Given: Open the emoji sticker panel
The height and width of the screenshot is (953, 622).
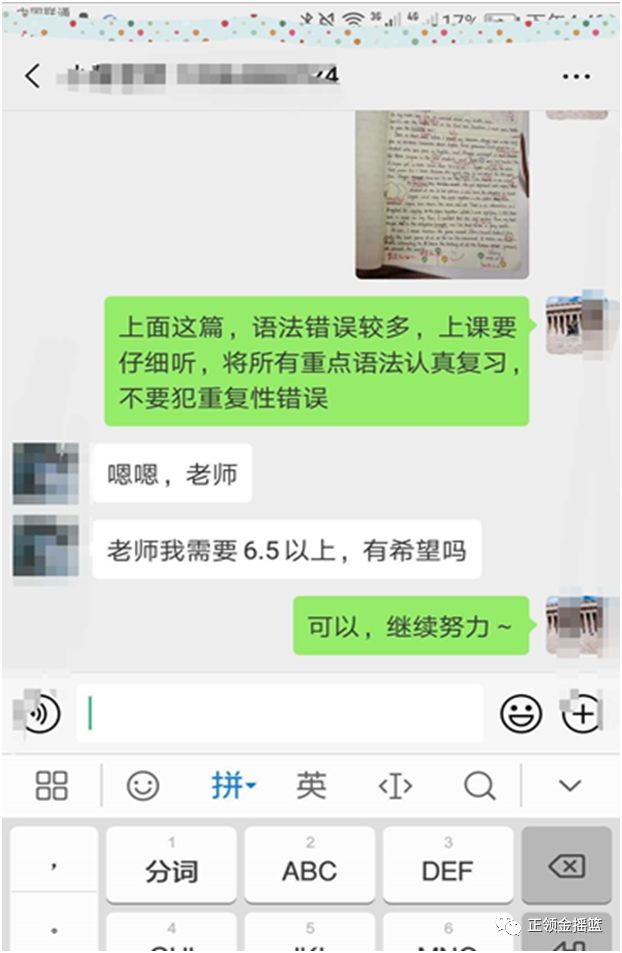Looking at the screenshot, I should [521, 713].
